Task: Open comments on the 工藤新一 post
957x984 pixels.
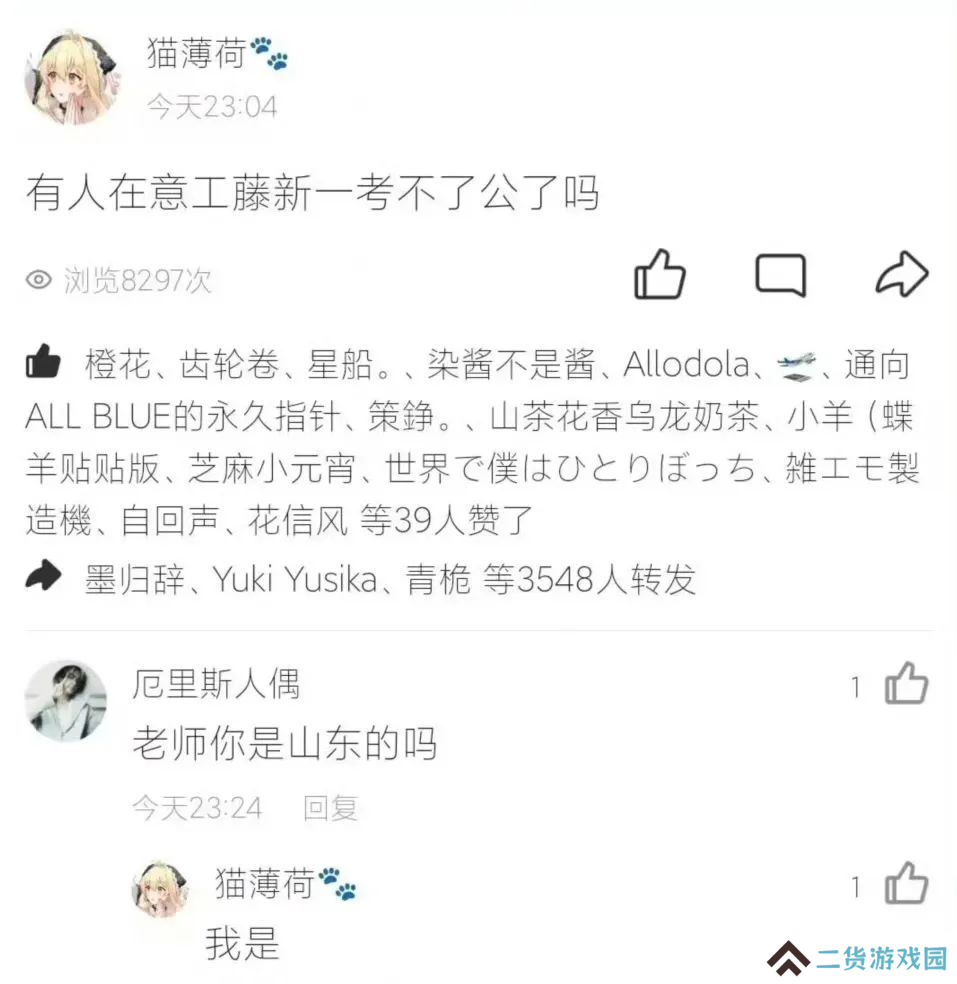Action: [780, 273]
